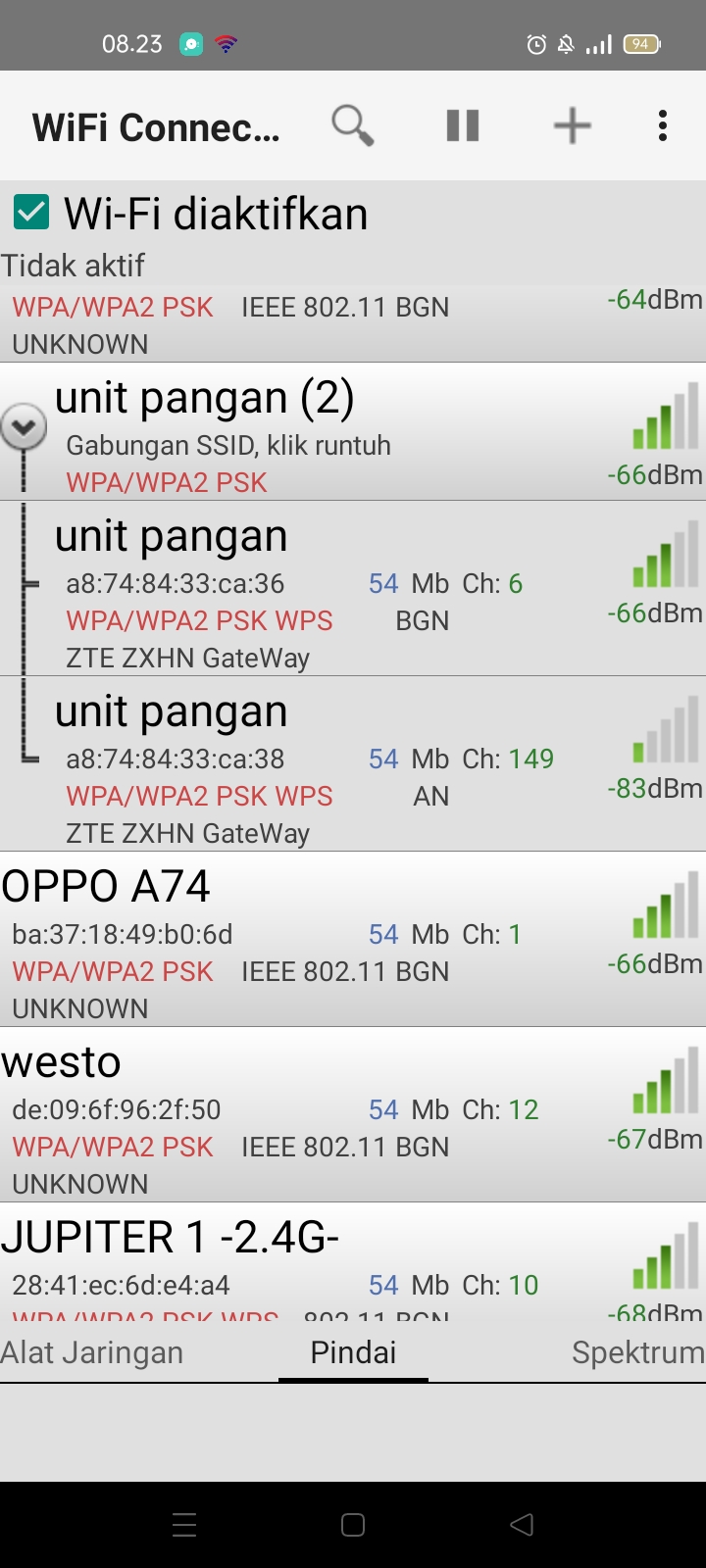Go back using system navigation
This screenshot has width=706, height=1568.
522,1524
